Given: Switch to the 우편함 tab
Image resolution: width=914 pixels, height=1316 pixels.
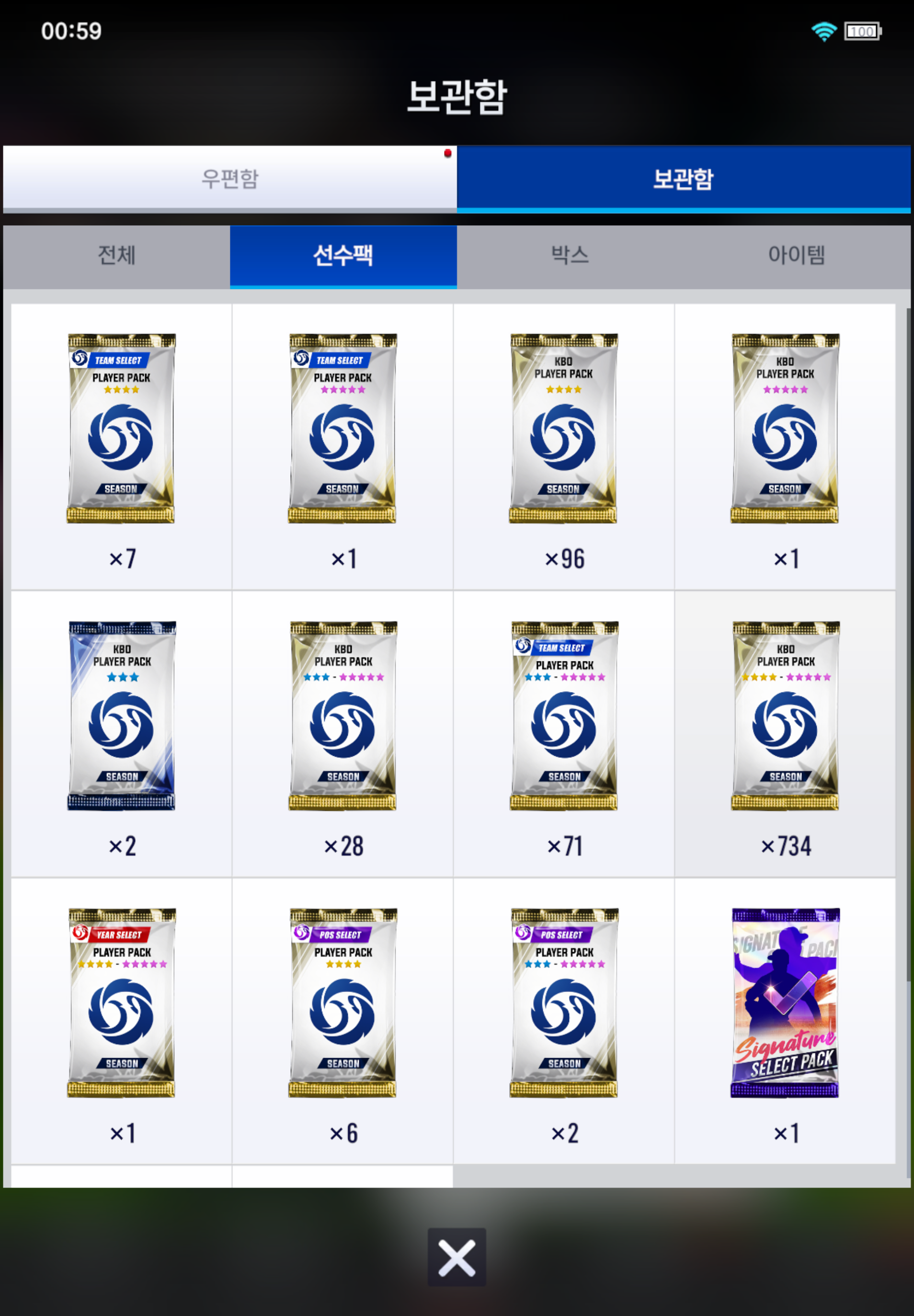Looking at the screenshot, I should click(x=229, y=179).
